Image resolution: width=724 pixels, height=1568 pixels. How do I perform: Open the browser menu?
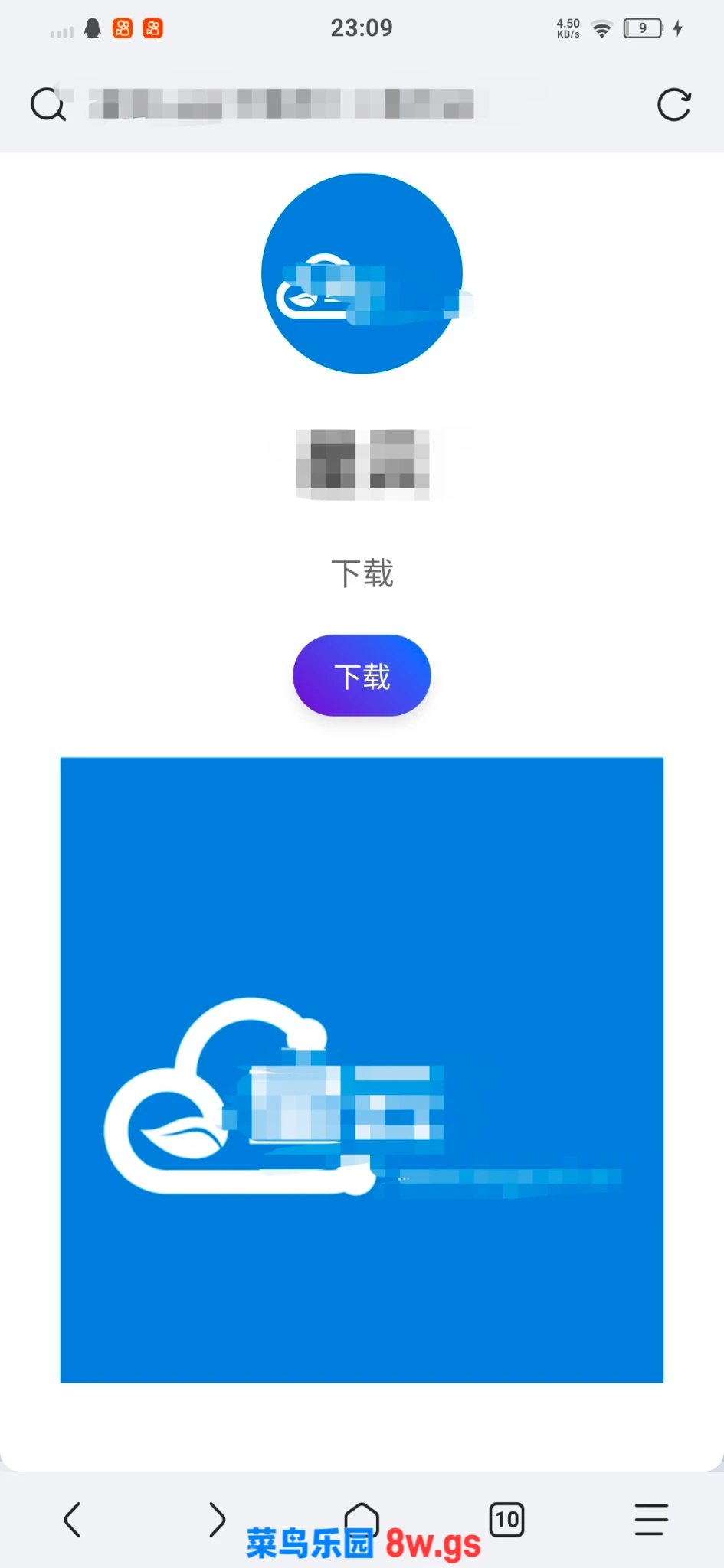point(651,1519)
